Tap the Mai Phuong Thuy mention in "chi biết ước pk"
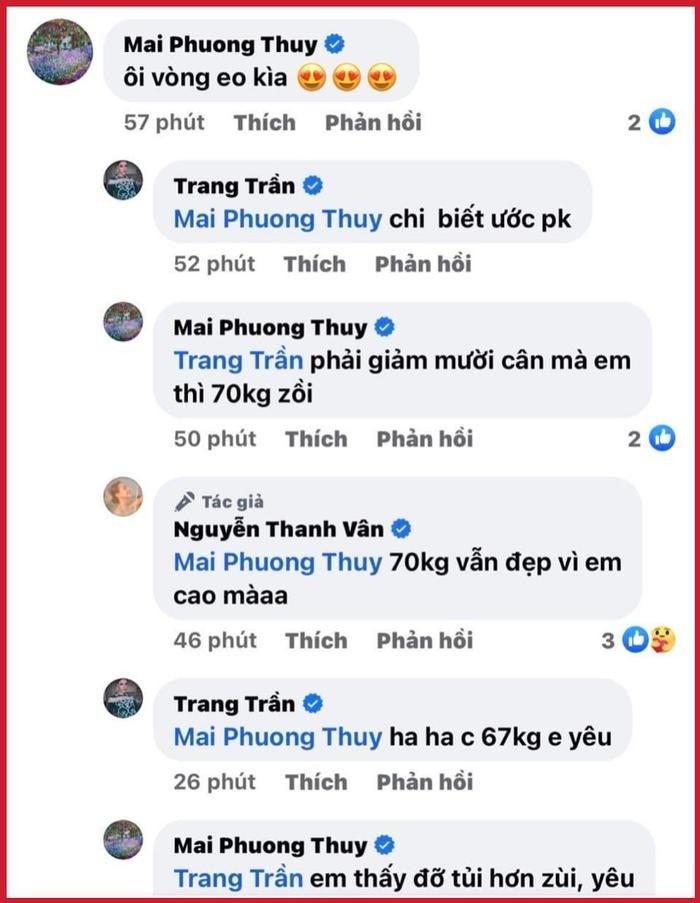This screenshot has height=903, width=700. [x=277, y=219]
